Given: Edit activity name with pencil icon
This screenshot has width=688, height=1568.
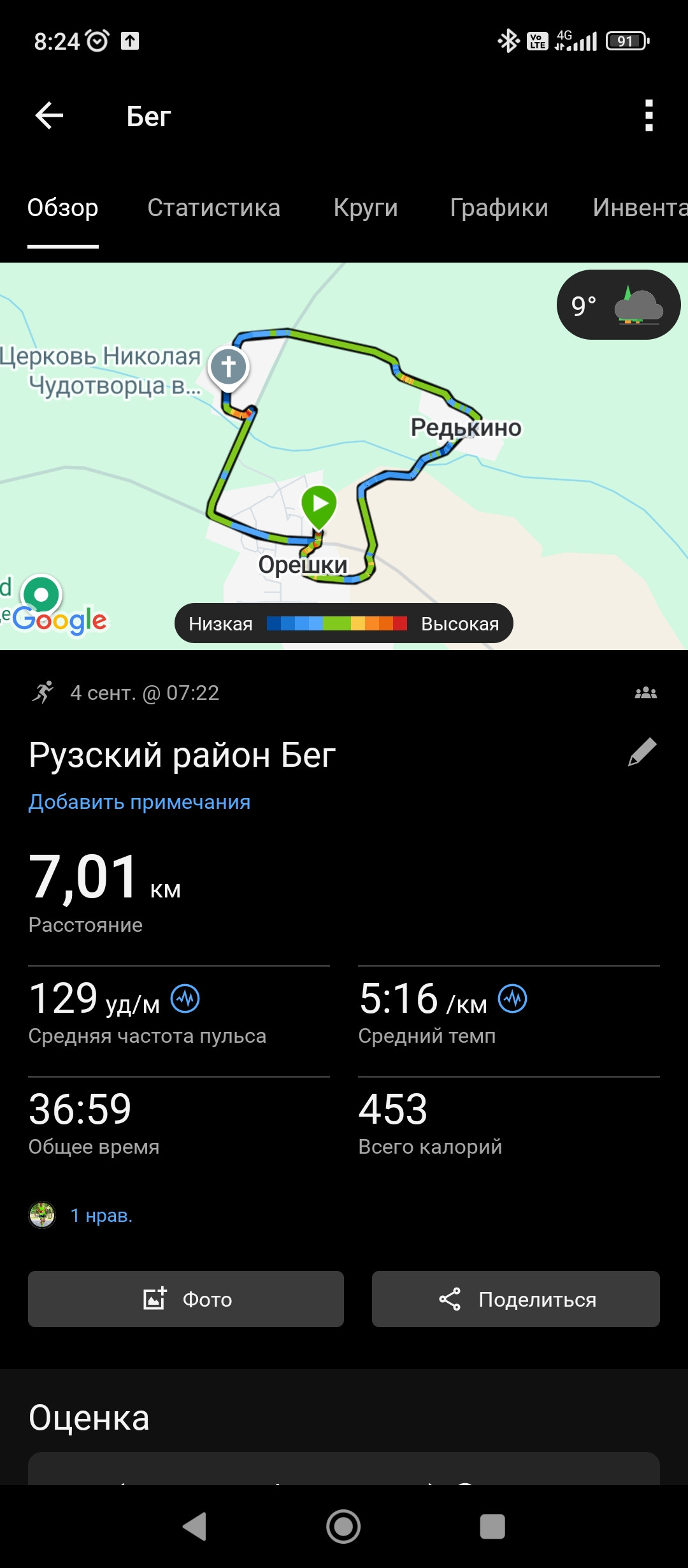Looking at the screenshot, I should pos(642,753).
